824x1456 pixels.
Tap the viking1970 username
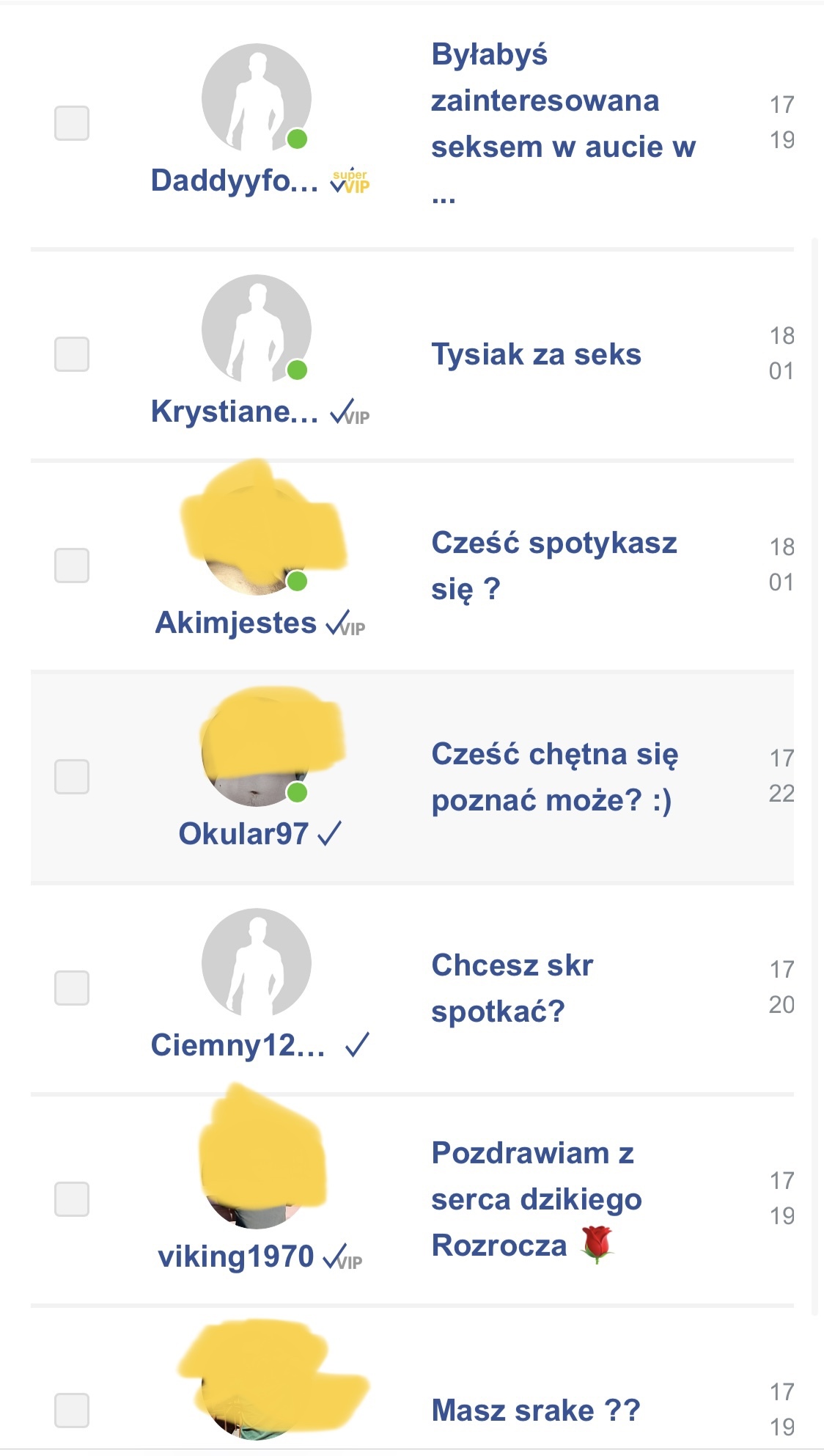[235, 1257]
